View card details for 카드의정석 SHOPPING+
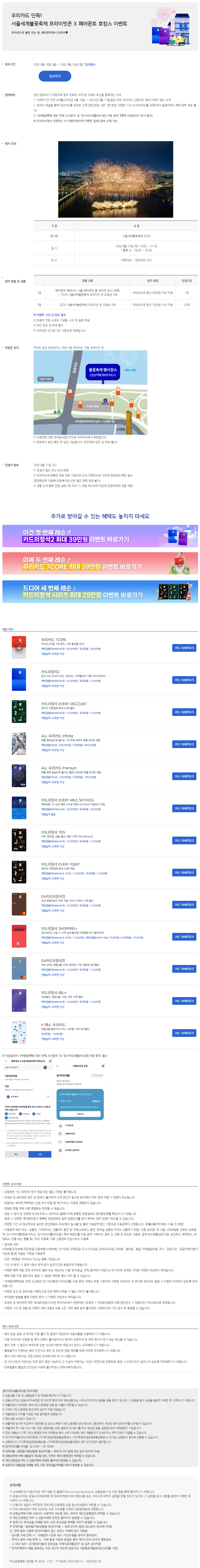200x1568 pixels. click(184, 937)
